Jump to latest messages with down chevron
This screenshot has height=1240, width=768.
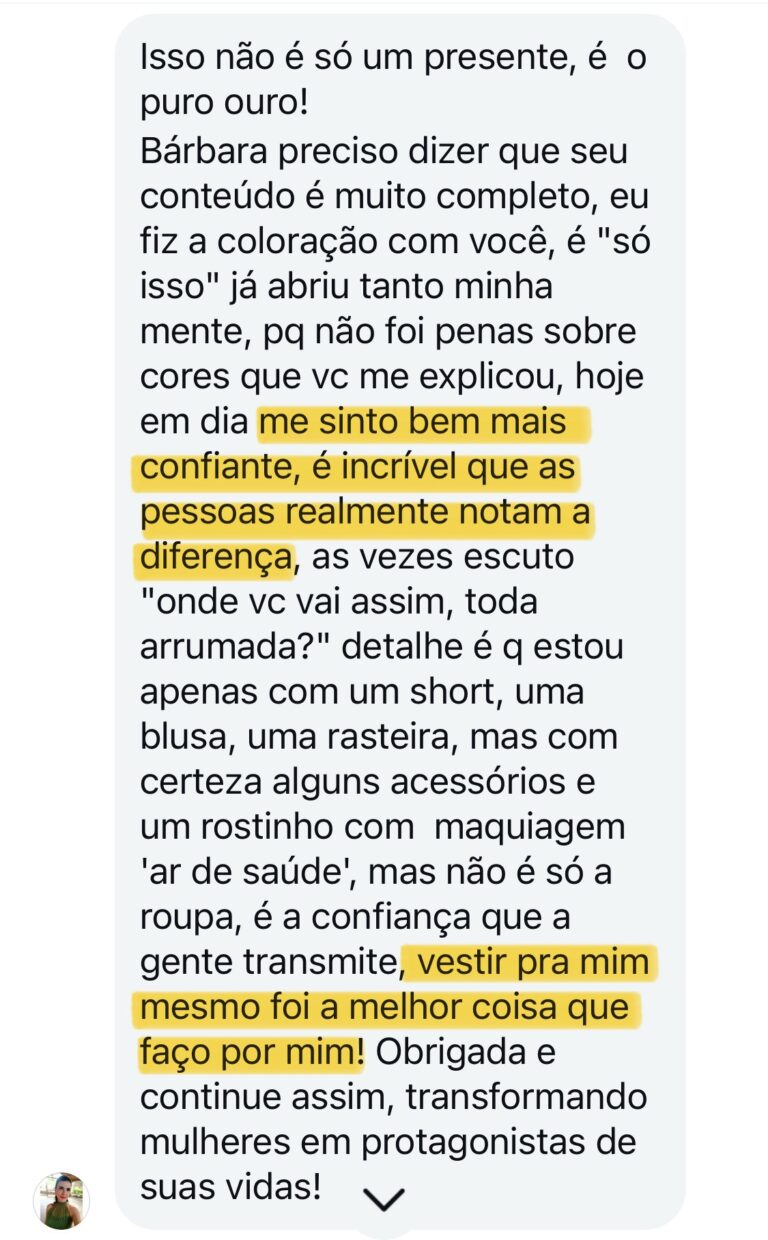[x=385, y=1199]
